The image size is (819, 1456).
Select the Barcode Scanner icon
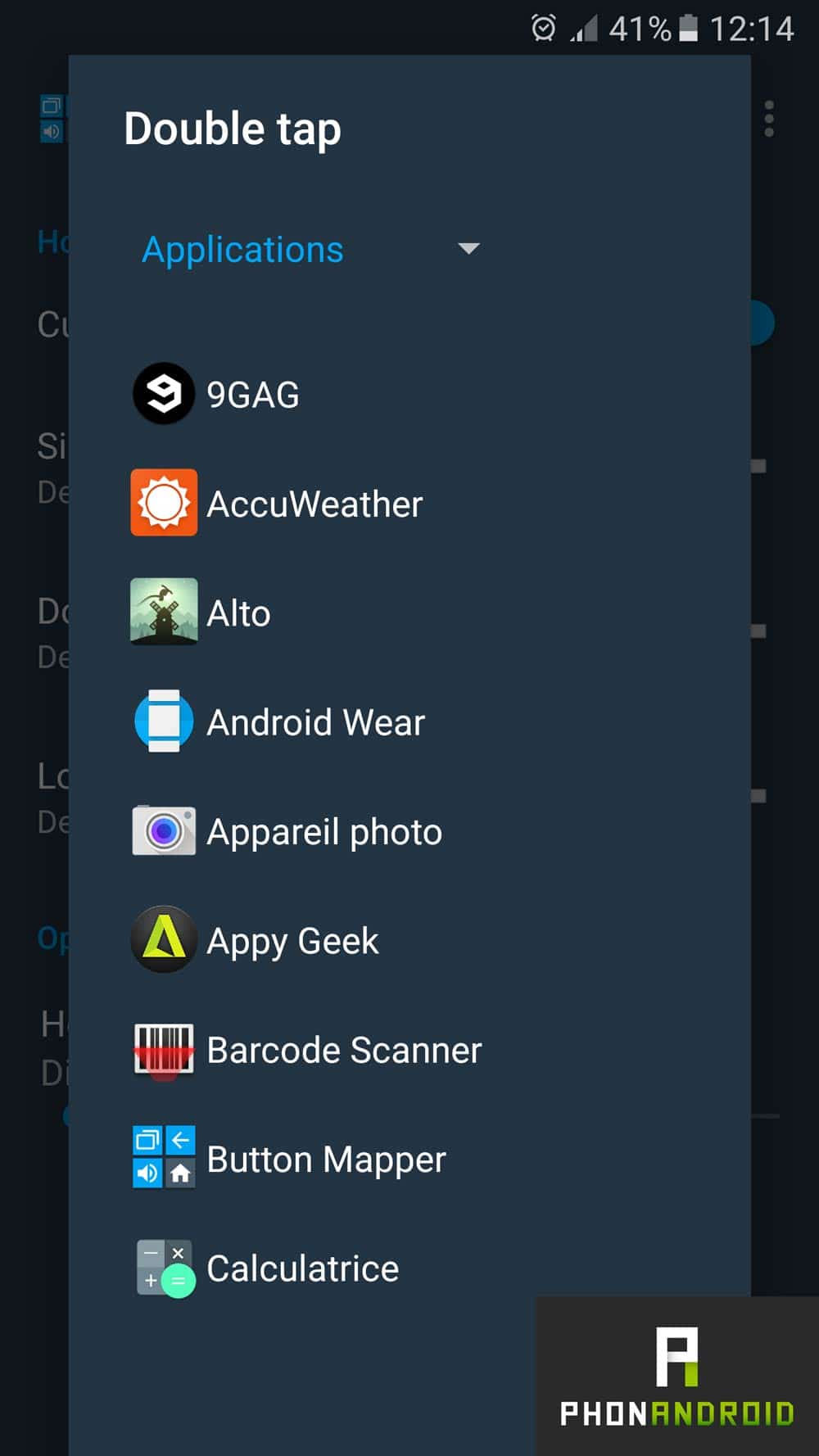(x=163, y=1050)
